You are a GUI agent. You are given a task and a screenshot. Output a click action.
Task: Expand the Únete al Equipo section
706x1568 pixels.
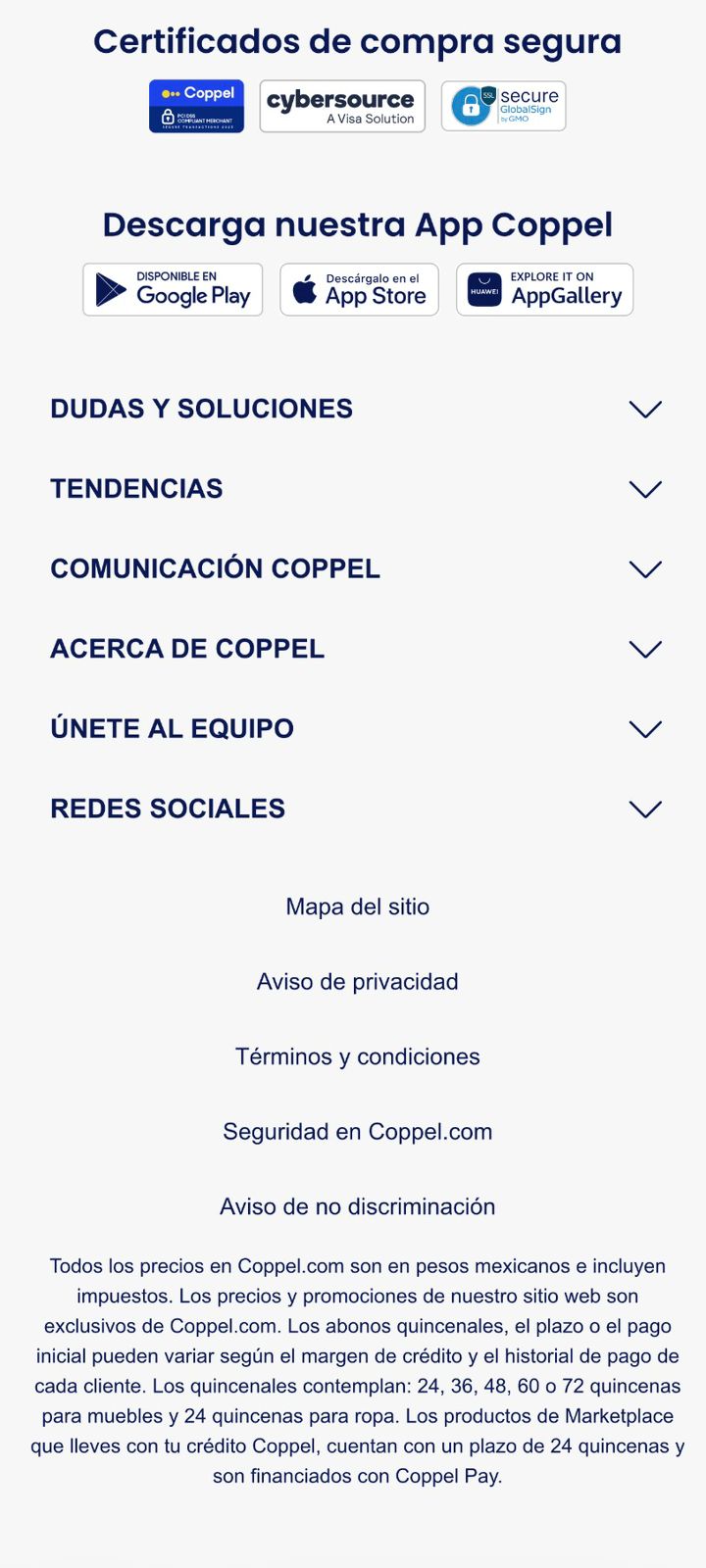[644, 729]
